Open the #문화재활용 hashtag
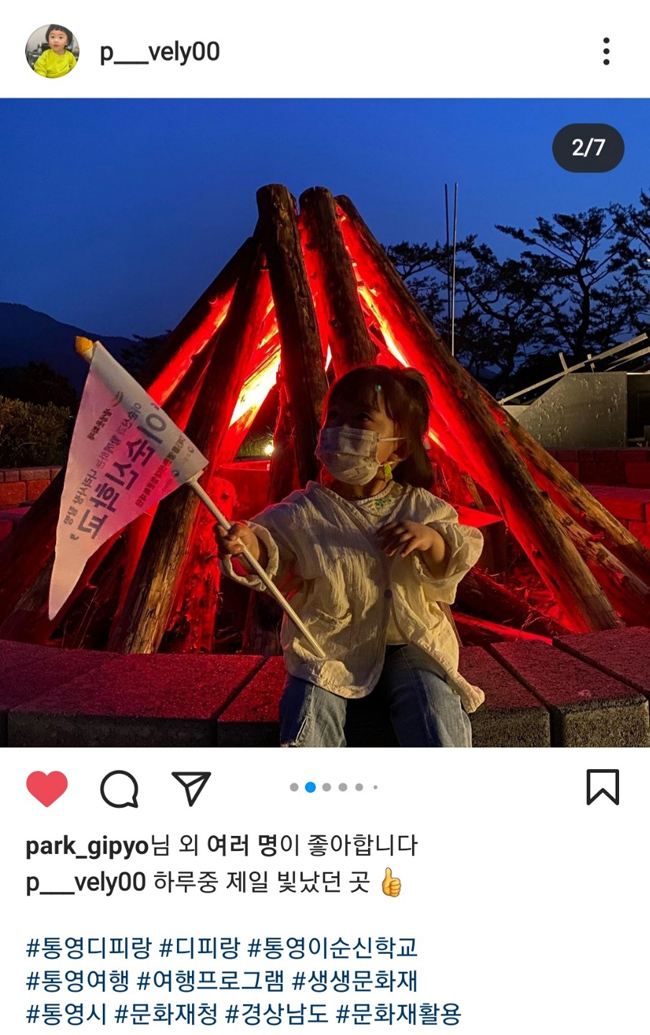Viewport: 650px width, 1035px height. 398,1013
